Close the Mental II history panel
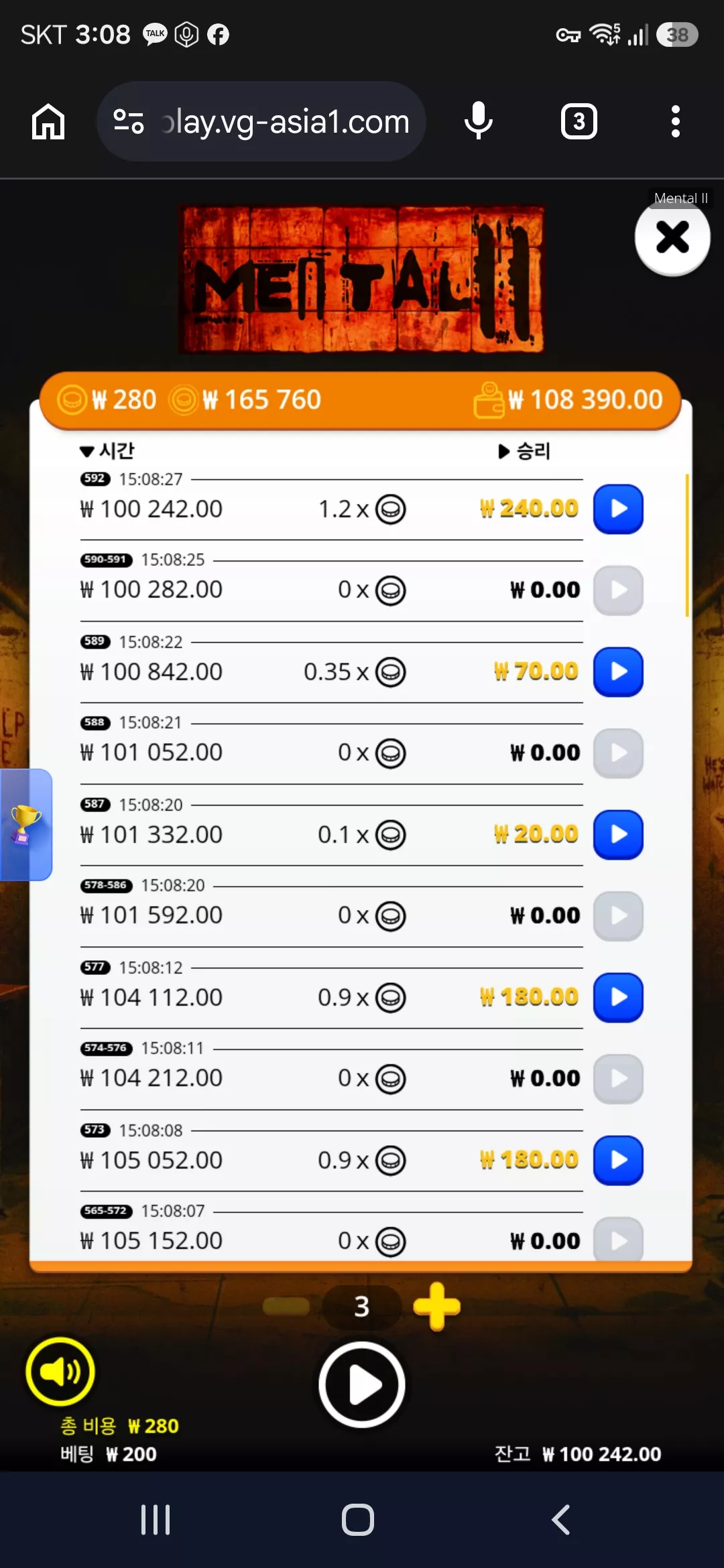The height and width of the screenshot is (1568, 724). [672, 238]
